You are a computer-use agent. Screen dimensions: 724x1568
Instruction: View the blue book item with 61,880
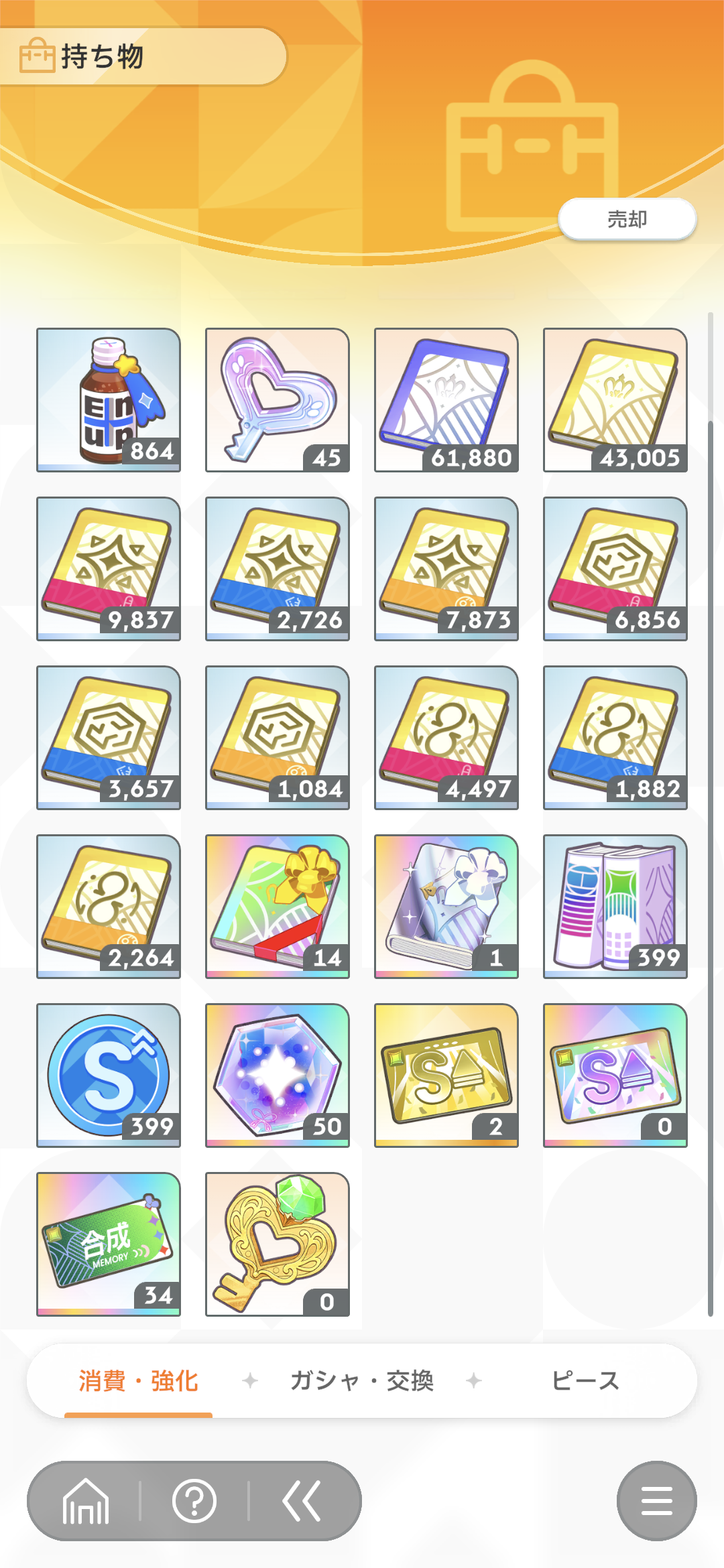pos(446,400)
